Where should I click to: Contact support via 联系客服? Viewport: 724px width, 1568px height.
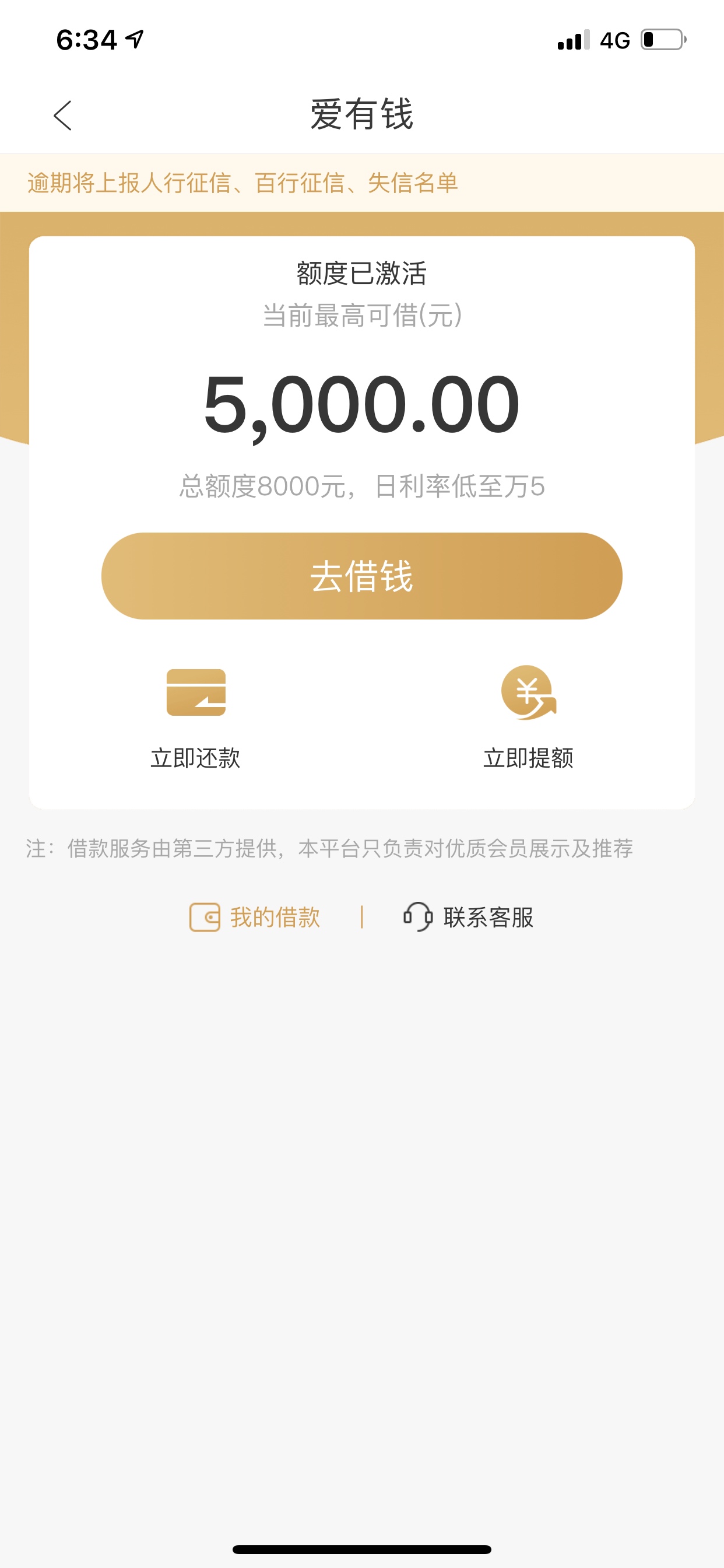click(469, 918)
